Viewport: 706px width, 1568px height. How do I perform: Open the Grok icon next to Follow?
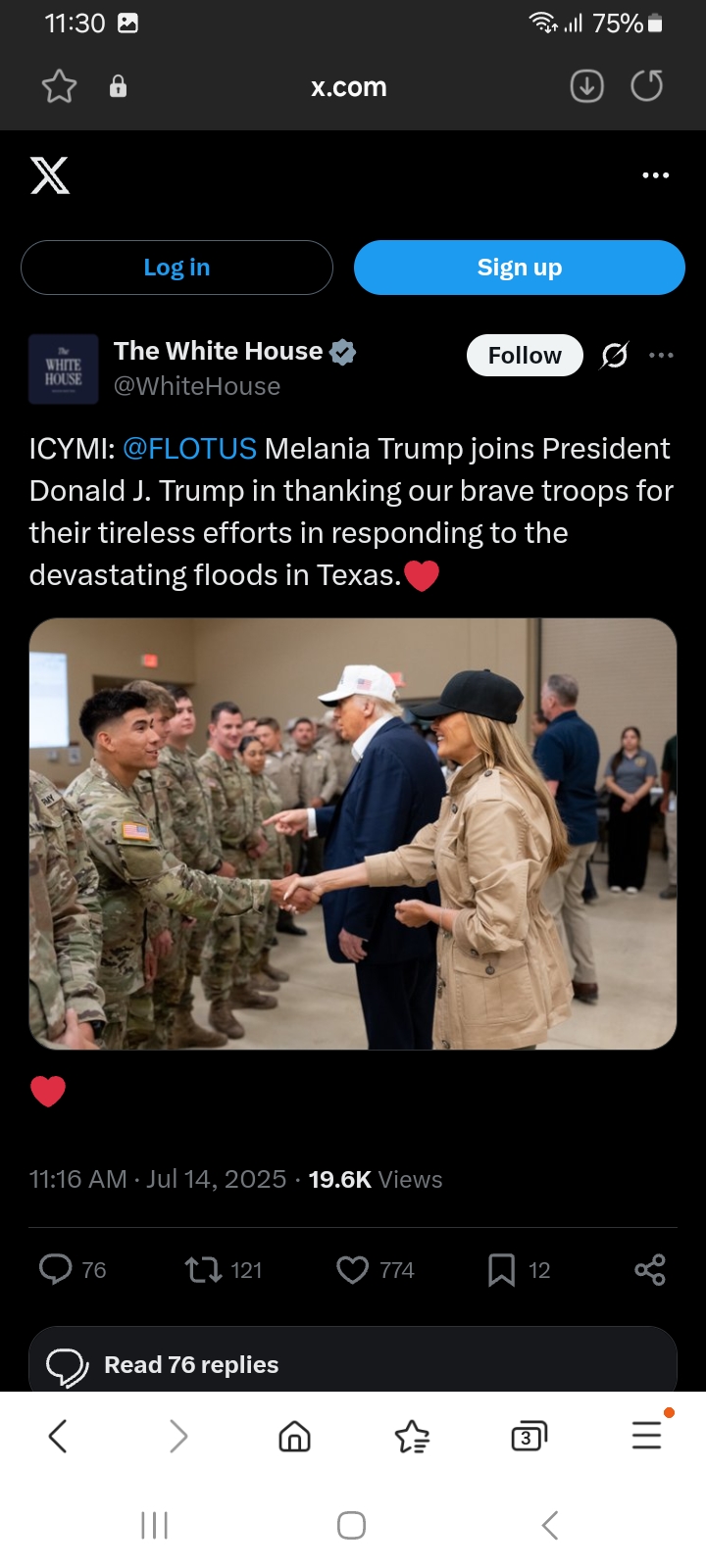tap(615, 355)
